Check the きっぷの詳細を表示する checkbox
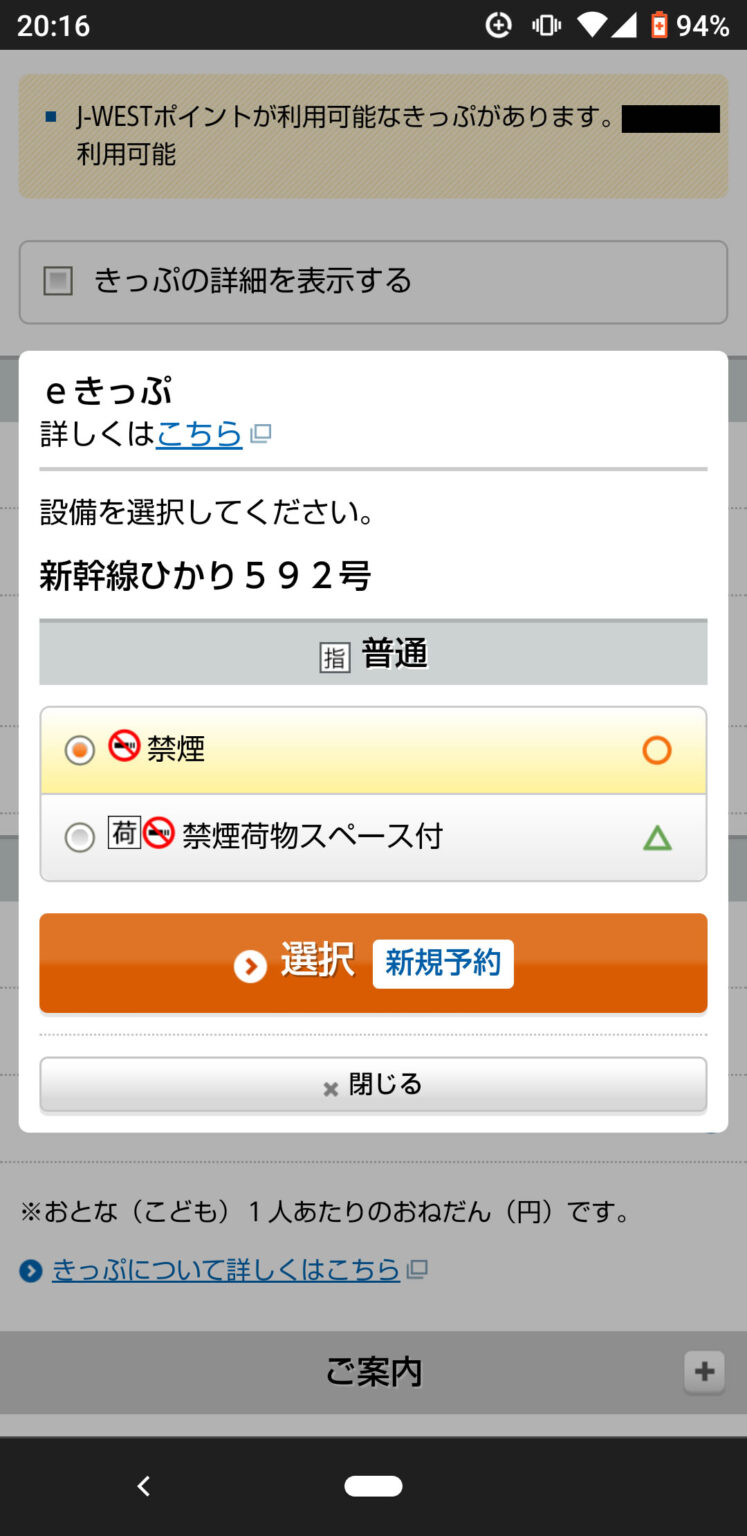 [58, 281]
